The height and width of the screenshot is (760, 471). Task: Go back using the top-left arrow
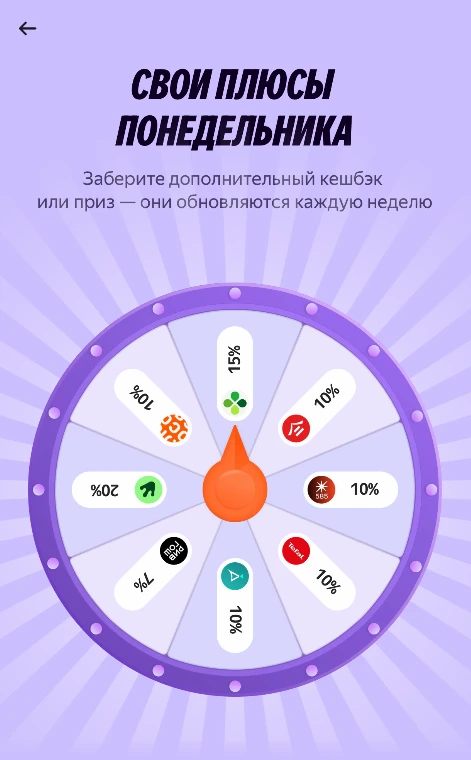[x=28, y=29]
